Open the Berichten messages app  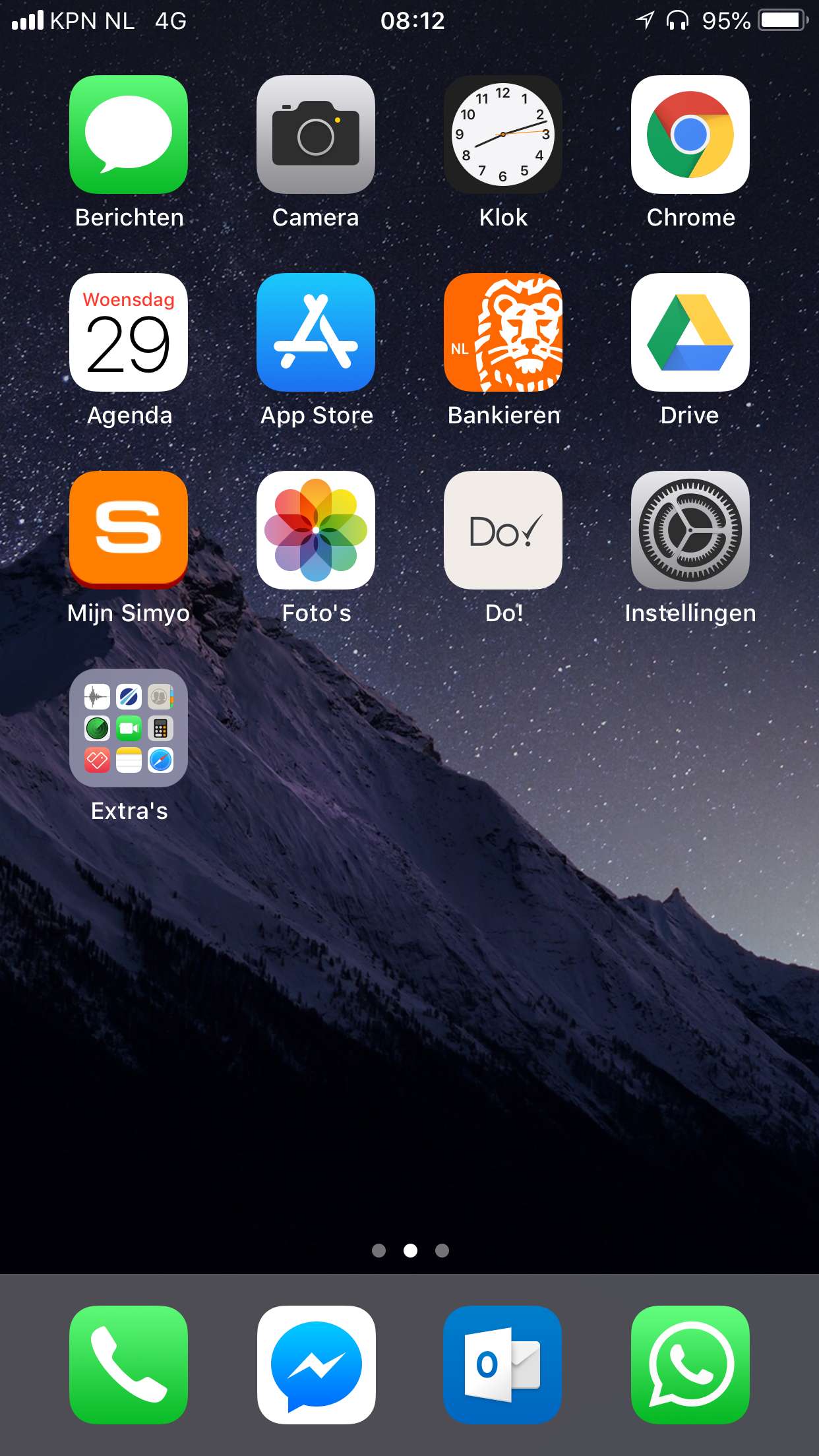click(x=129, y=135)
